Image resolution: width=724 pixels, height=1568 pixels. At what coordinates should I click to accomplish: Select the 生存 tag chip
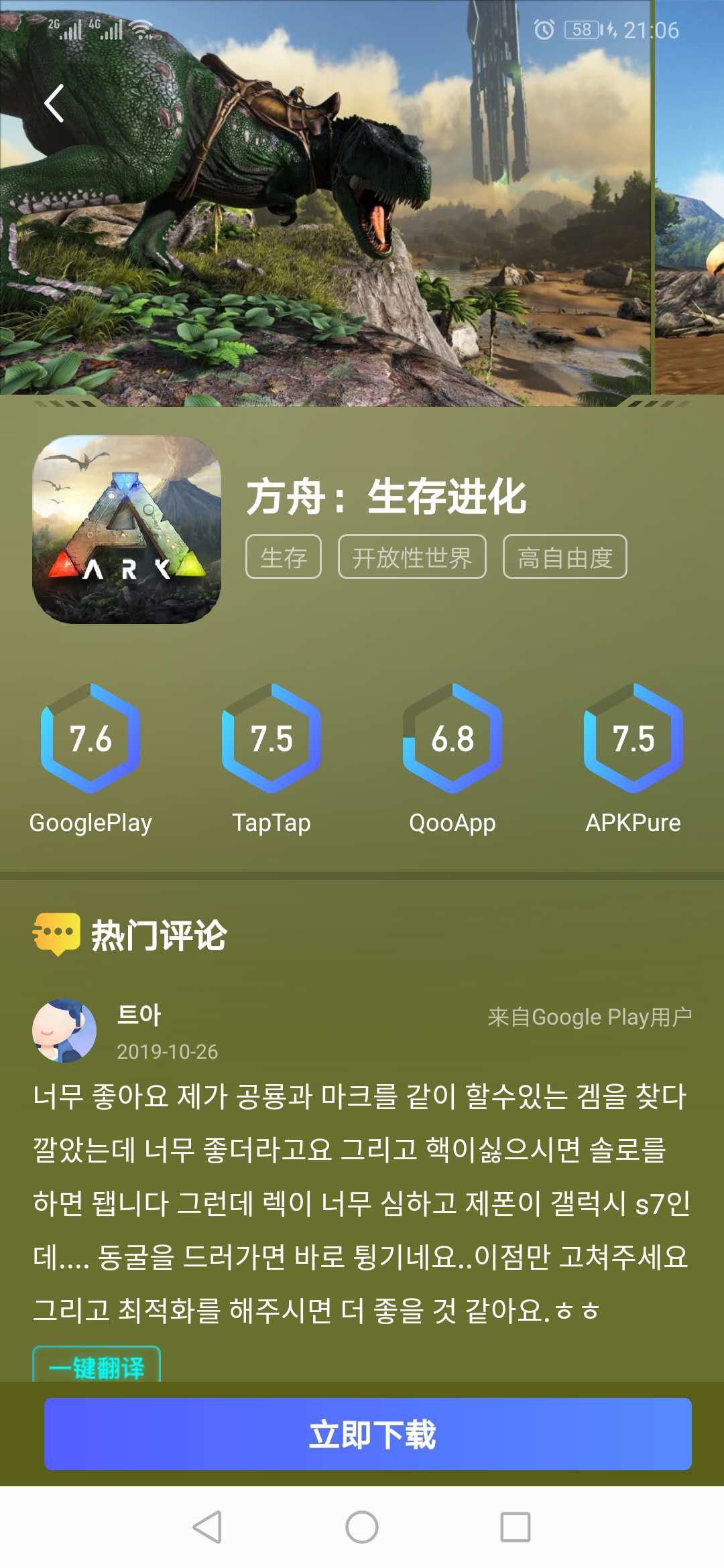pyautogui.click(x=284, y=557)
